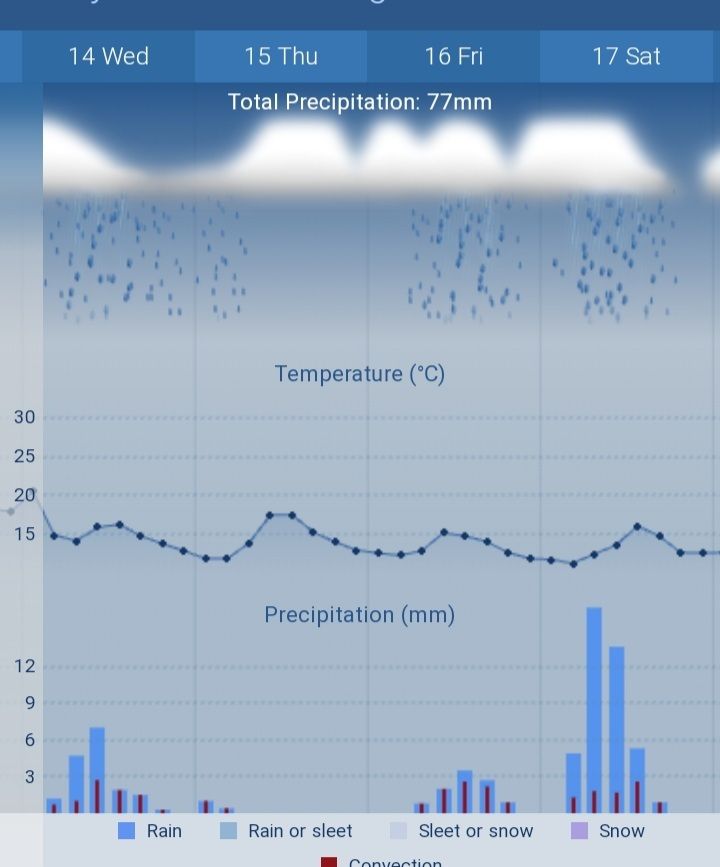Open the 16 Fri day tab
Image resolution: width=720 pixels, height=867 pixels.
[x=453, y=57]
